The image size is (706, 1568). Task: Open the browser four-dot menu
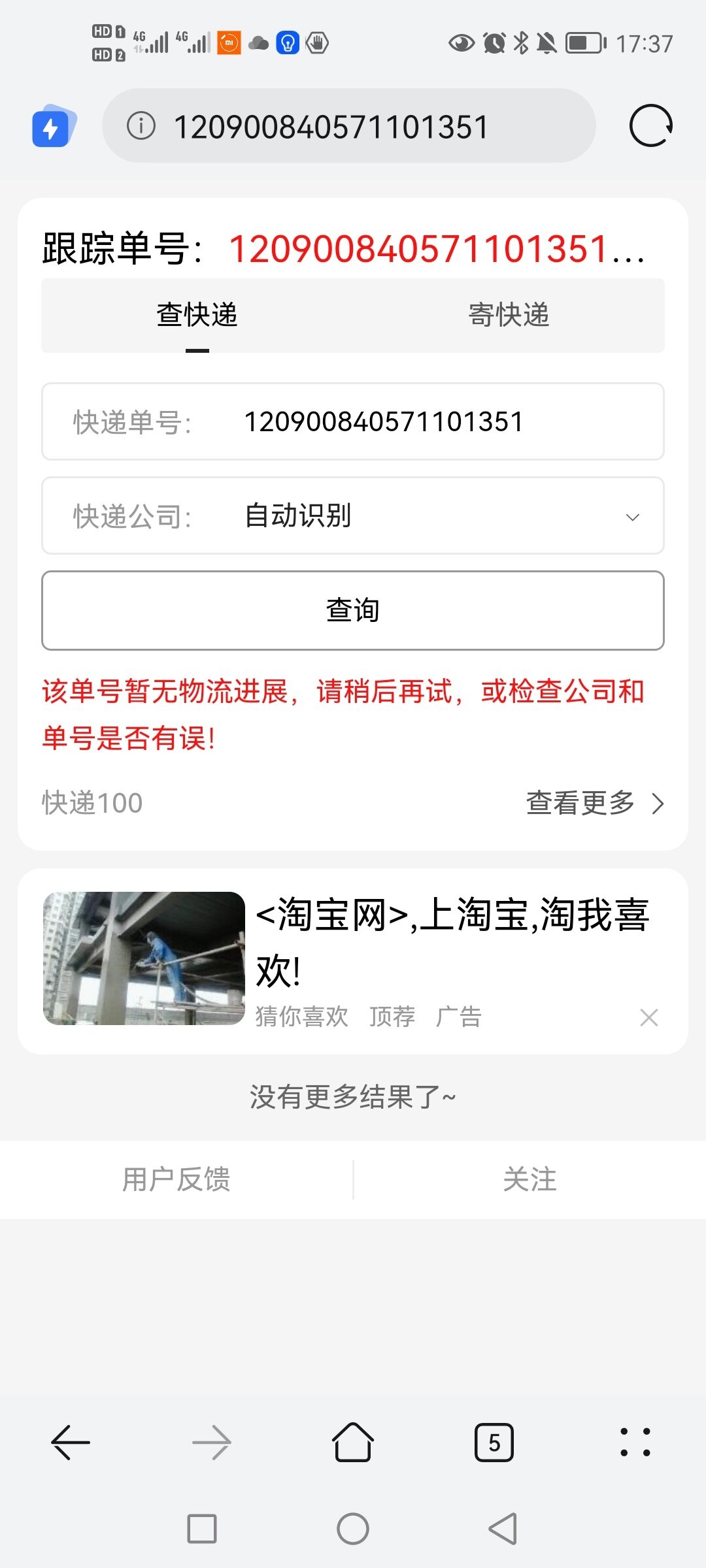(x=635, y=1443)
